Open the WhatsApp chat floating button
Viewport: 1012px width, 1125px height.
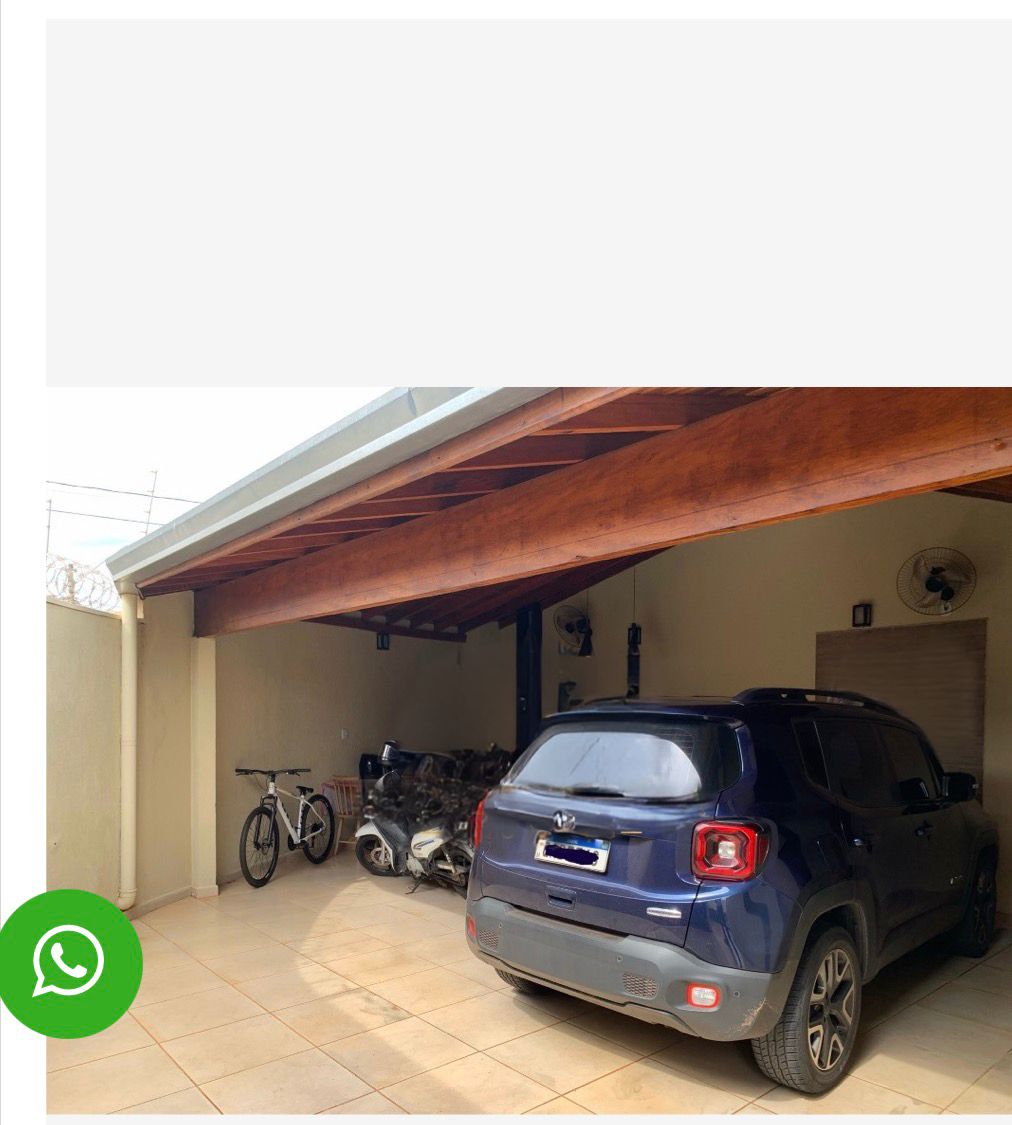click(x=68, y=963)
